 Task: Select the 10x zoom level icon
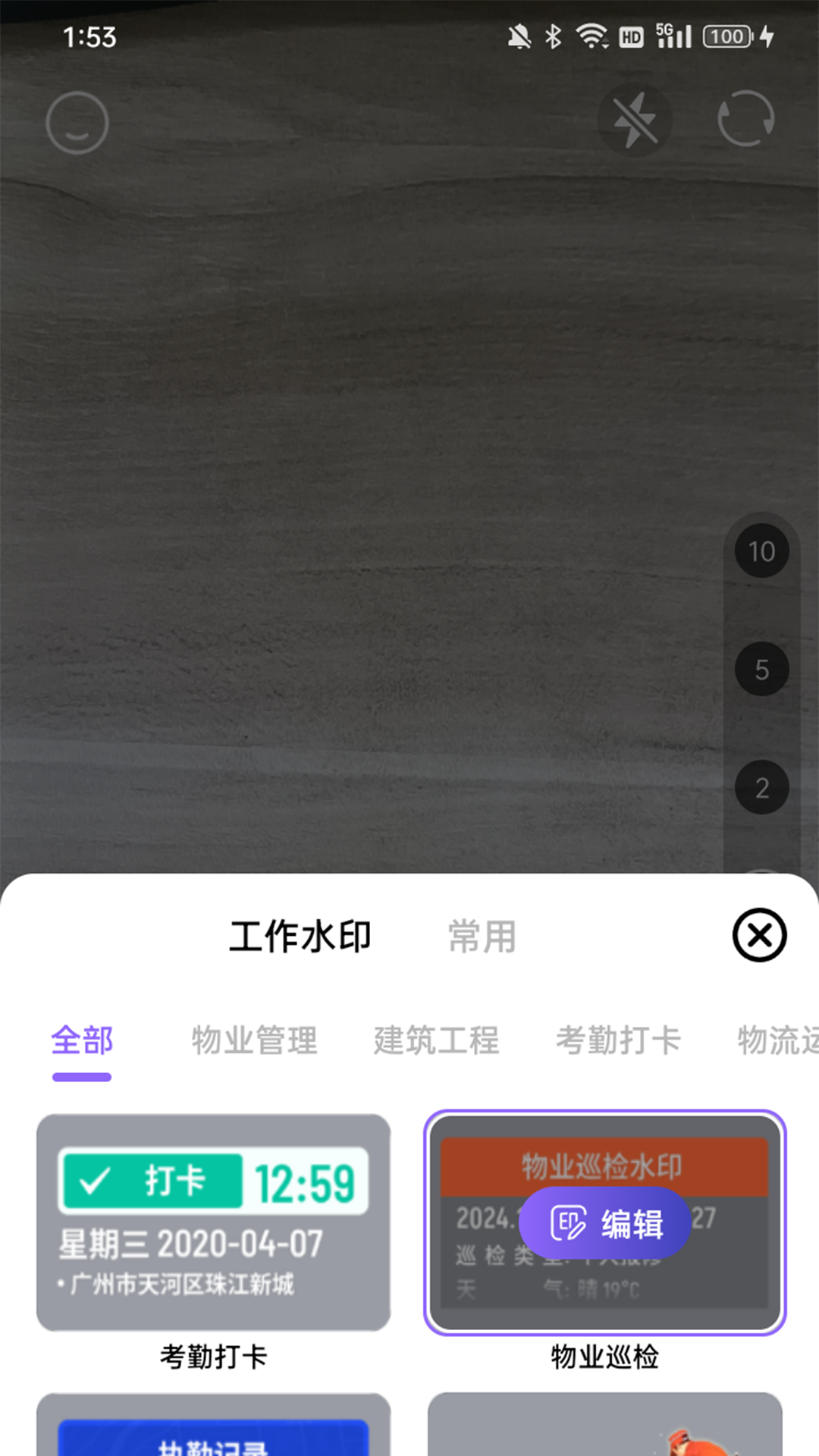(x=761, y=551)
